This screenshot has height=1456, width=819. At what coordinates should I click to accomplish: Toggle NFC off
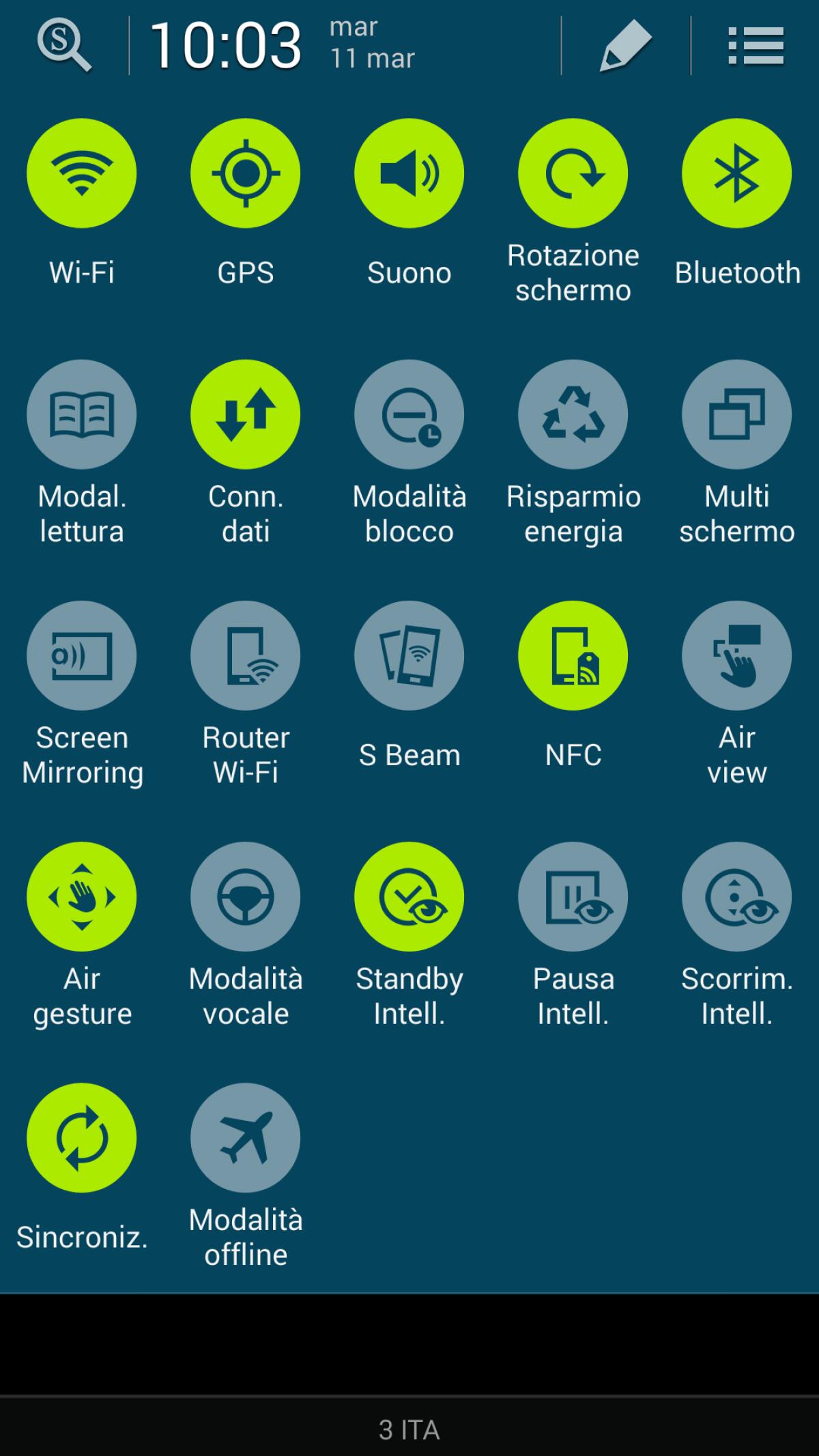pyautogui.click(x=573, y=654)
